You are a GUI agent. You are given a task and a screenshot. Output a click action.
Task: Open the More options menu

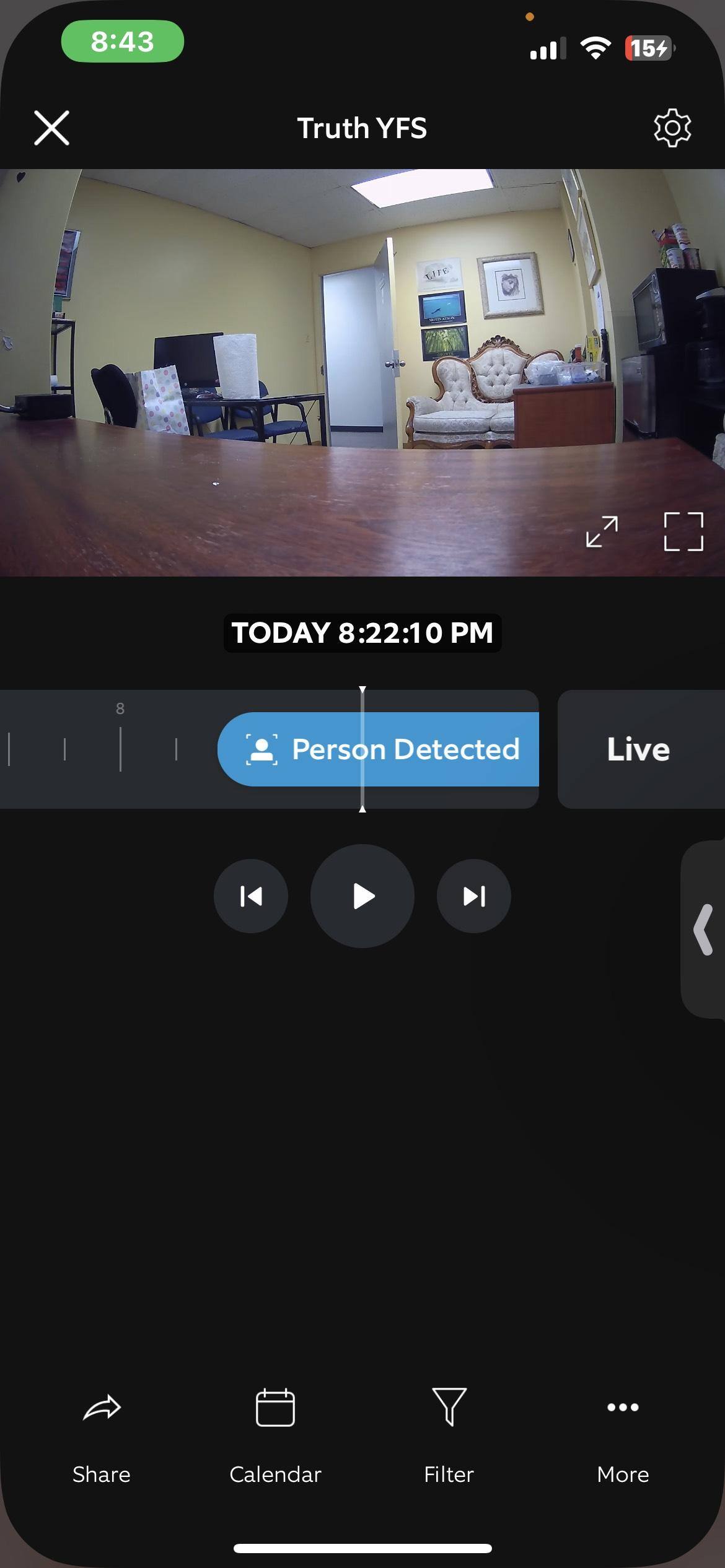(x=623, y=1429)
